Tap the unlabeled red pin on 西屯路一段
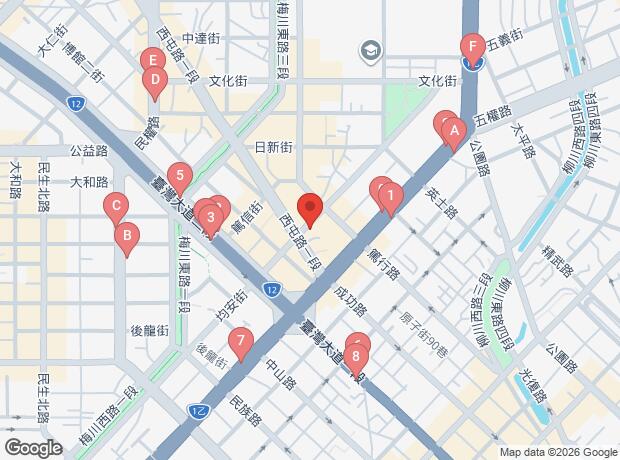620x460 pixels. coord(310,209)
